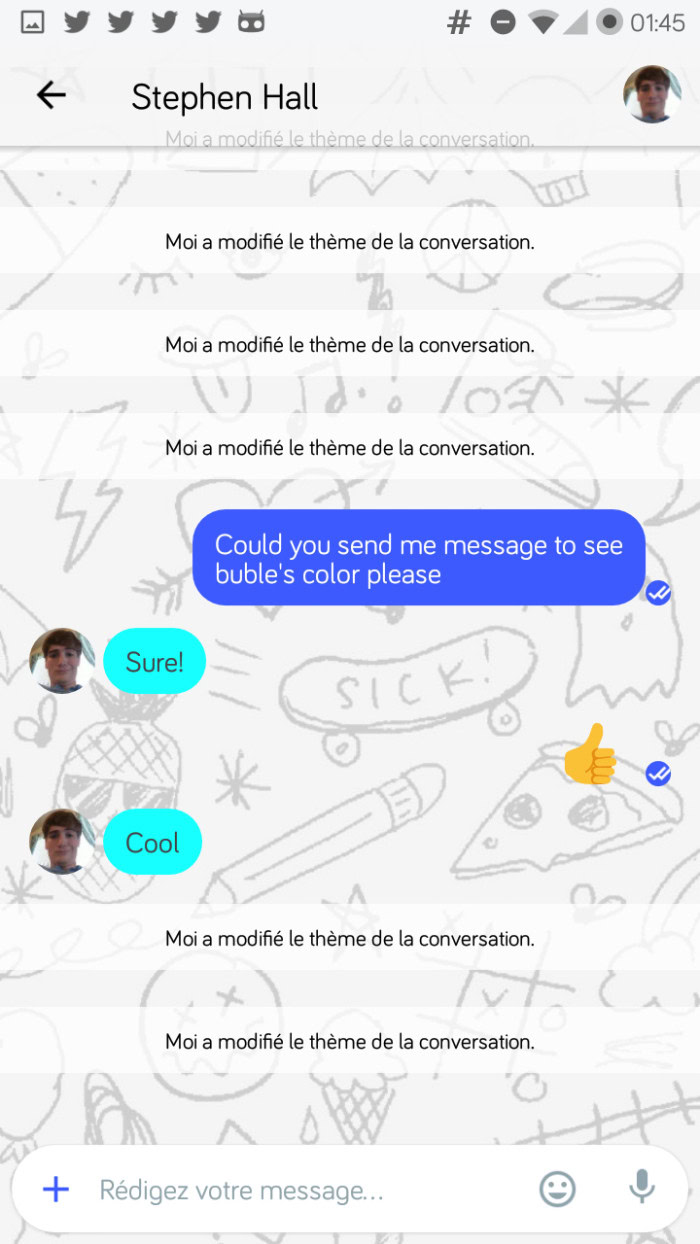The width and height of the screenshot is (700, 1244).
Task: Tap the plus attachment icon
Action: pos(56,1189)
